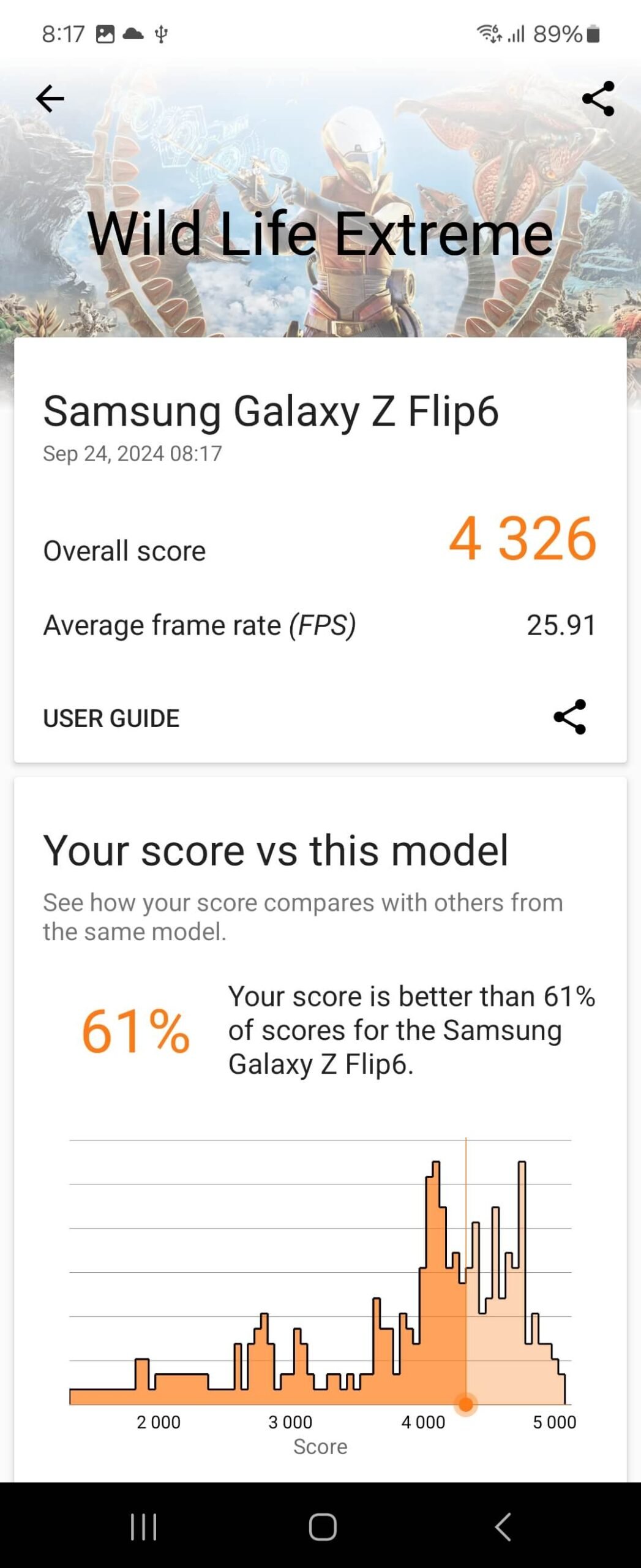Image resolution: width=641 pixels, height=1568 pixels.
Task: Open the USER GUIDE
Action: pos(111,718)
